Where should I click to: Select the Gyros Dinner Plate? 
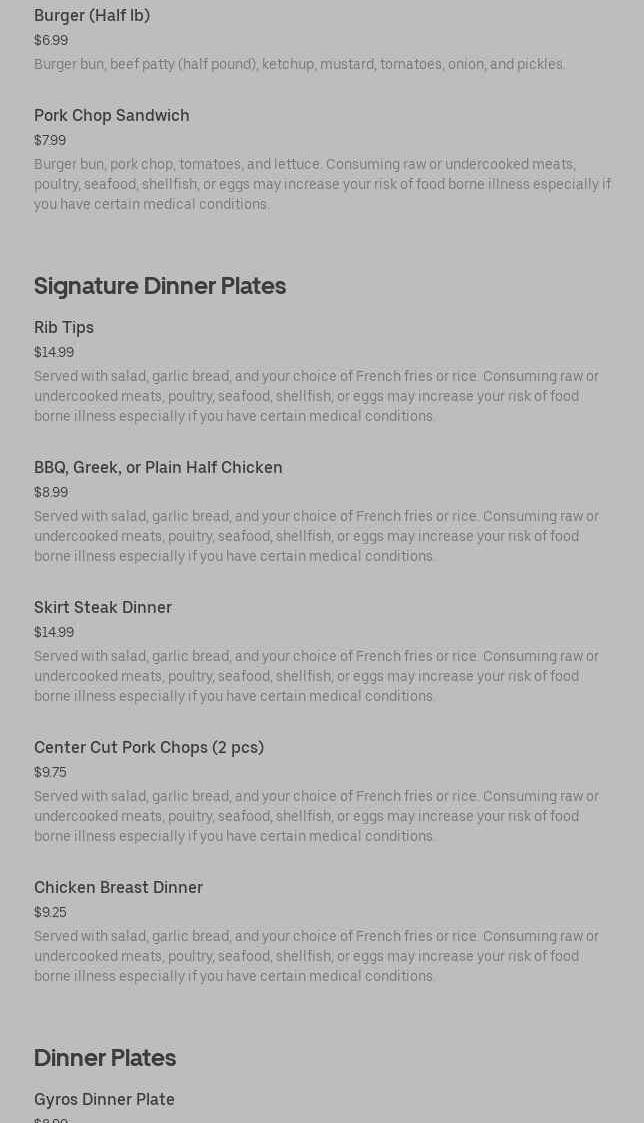pyautogui.click(x=104, y=1100)
